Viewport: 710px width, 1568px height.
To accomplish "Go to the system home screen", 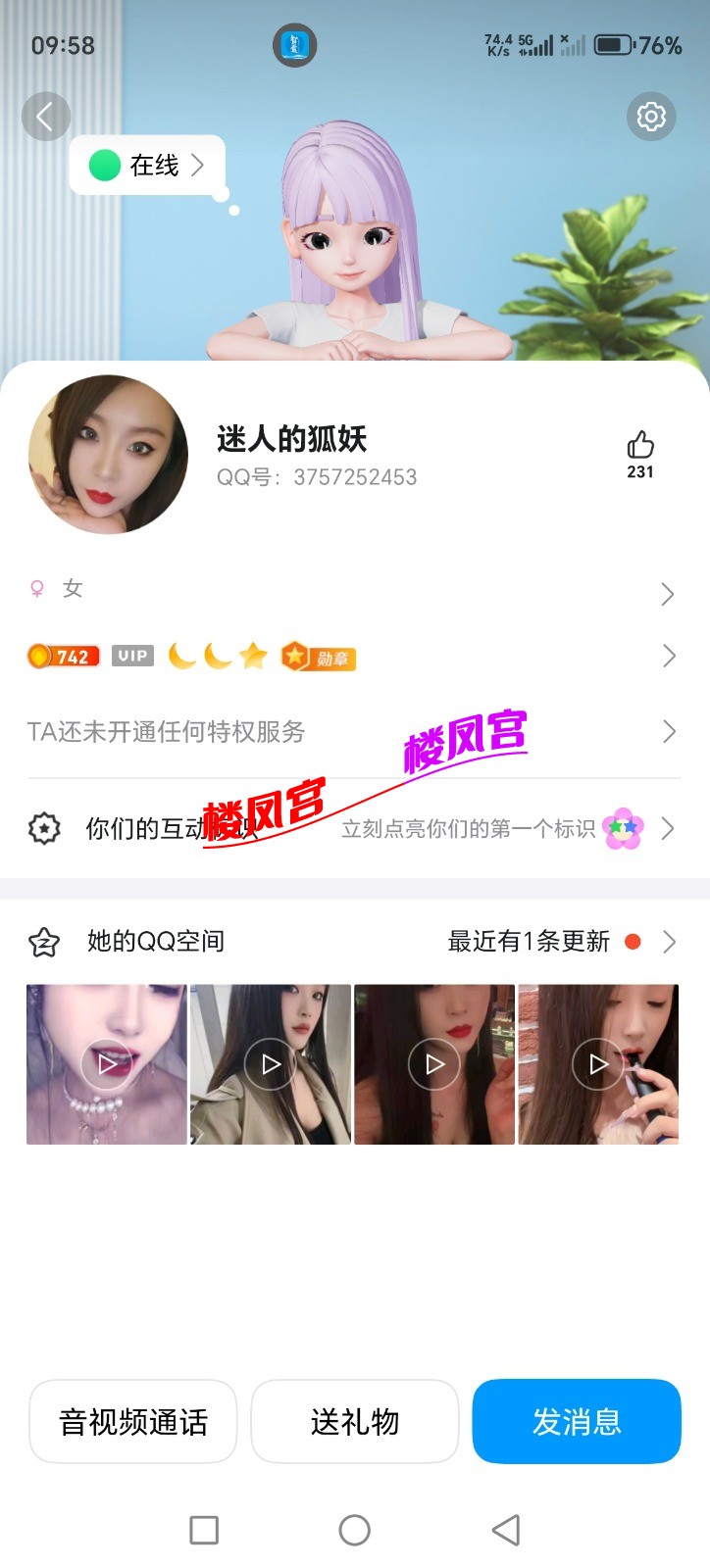I will (354, 1530).
